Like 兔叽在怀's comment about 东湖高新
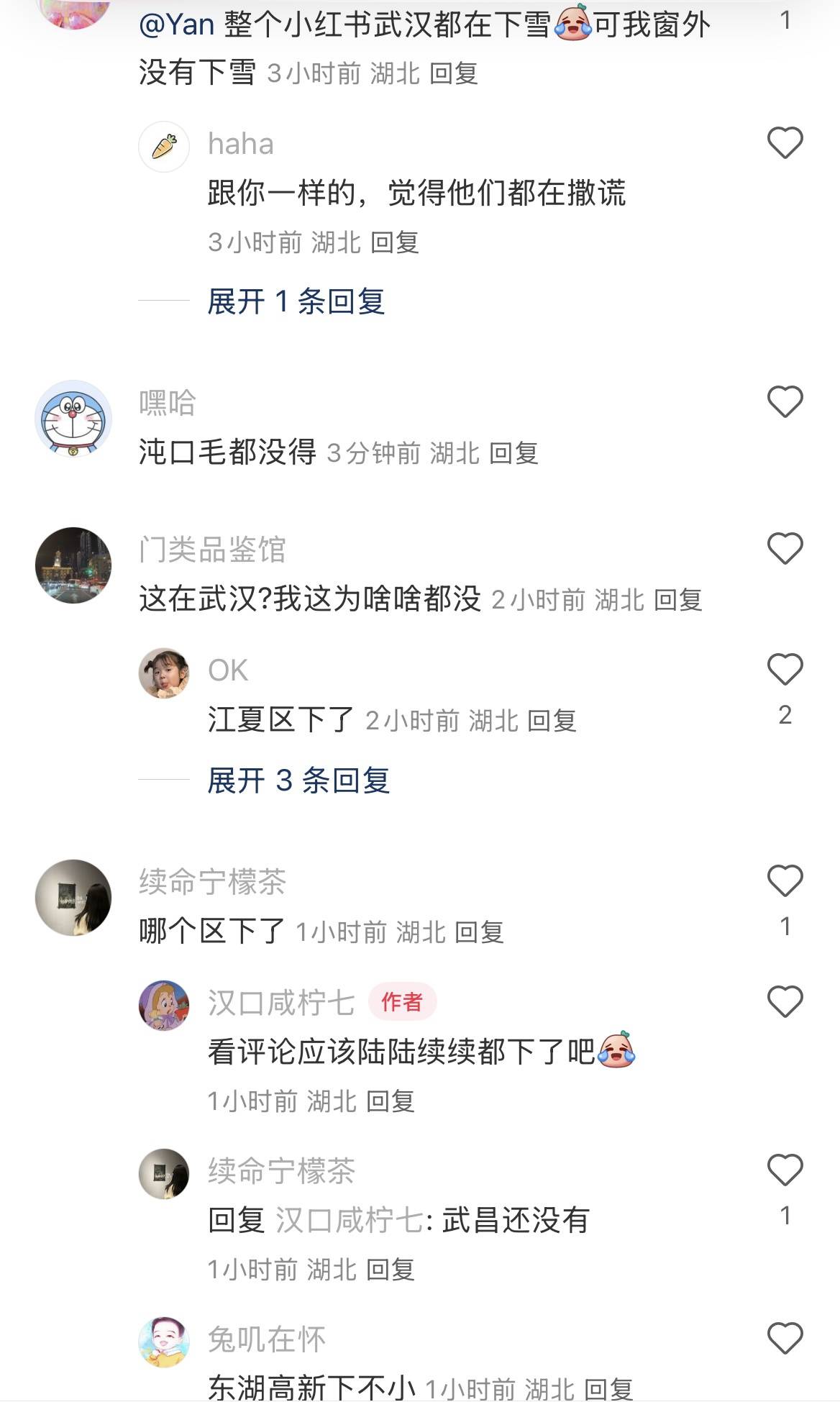This screenshot has height=1402, width=840. point(785,1339)
